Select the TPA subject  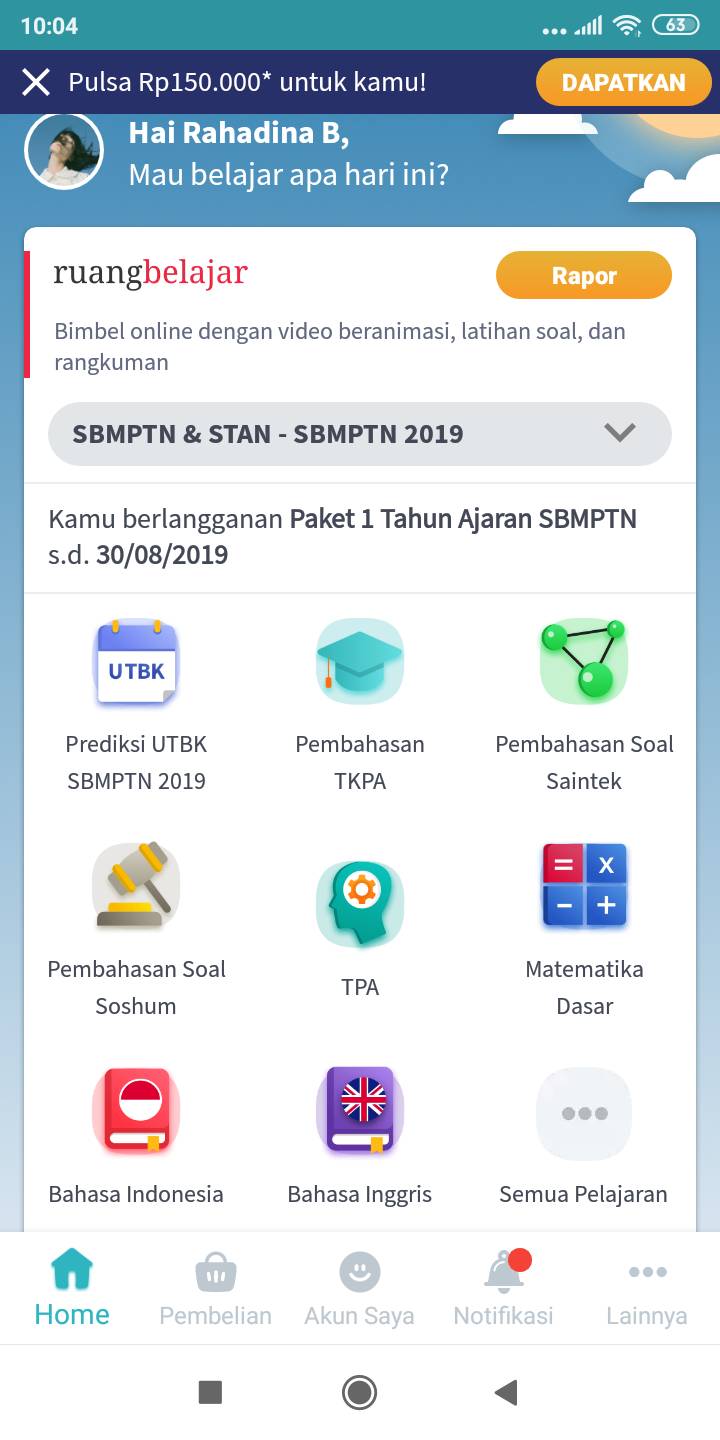(360, 931)
